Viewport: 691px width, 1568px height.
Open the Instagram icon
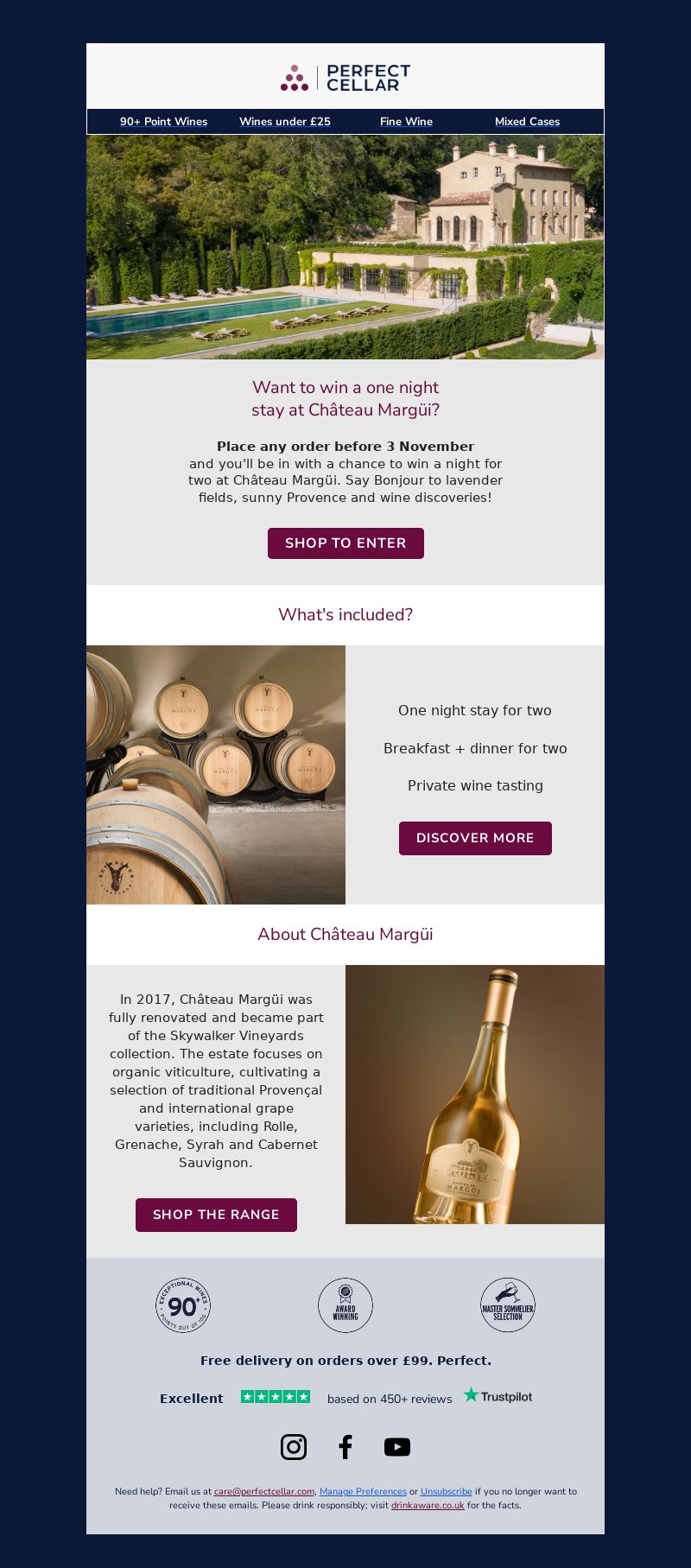click(x=294, y=1446)
